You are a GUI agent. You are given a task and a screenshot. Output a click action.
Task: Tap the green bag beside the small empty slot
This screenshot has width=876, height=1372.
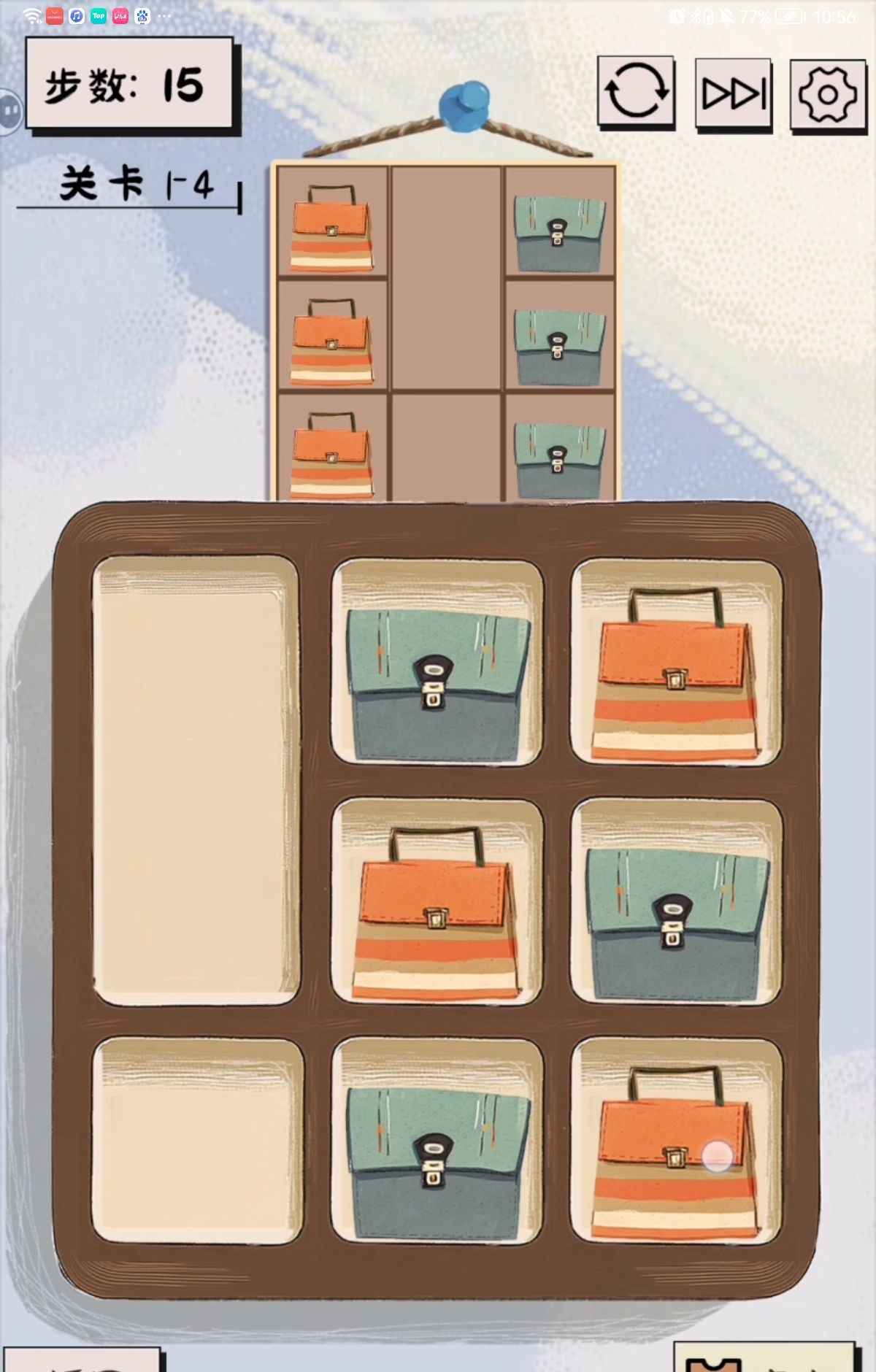pyautogui.click(x=437, y=1140)
